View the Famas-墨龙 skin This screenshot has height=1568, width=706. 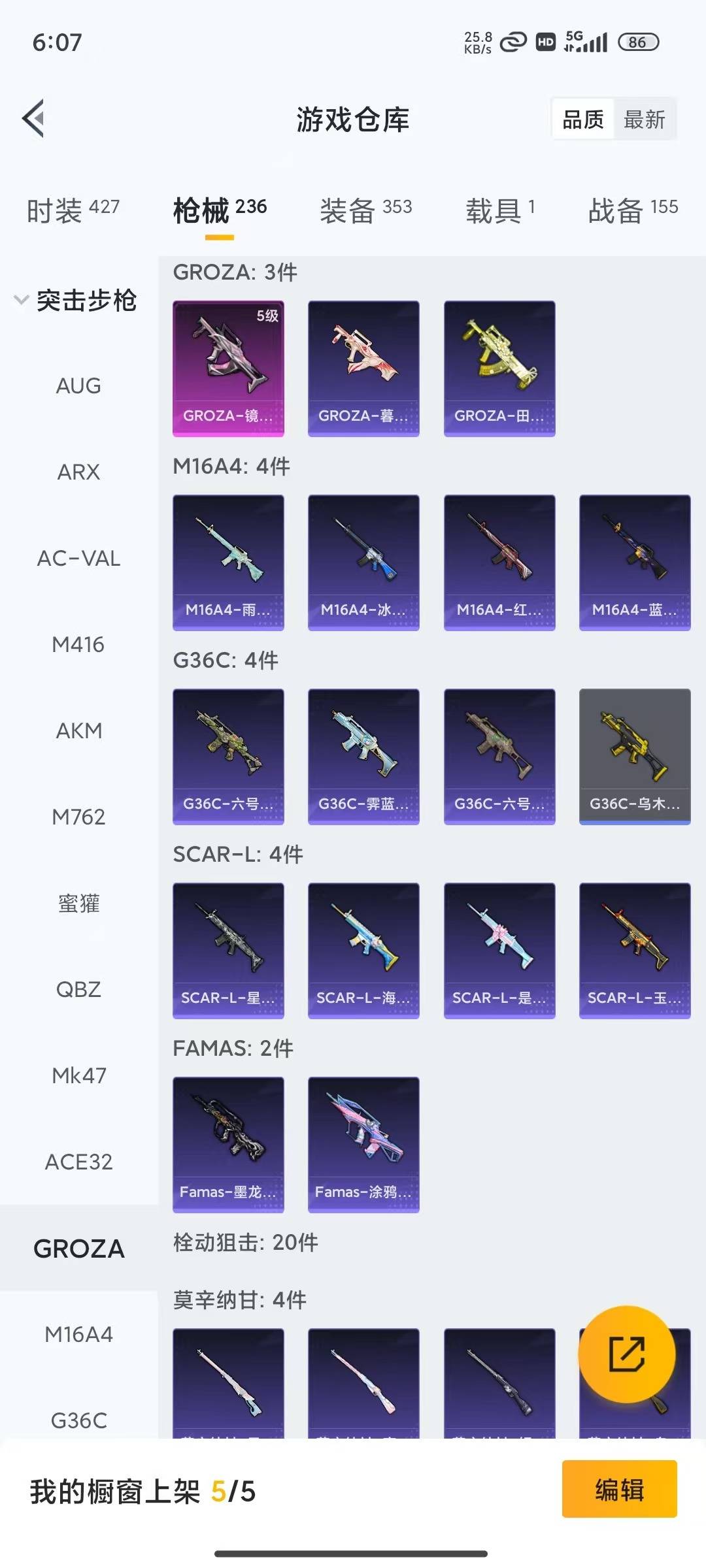click(x=228, y=1144)
